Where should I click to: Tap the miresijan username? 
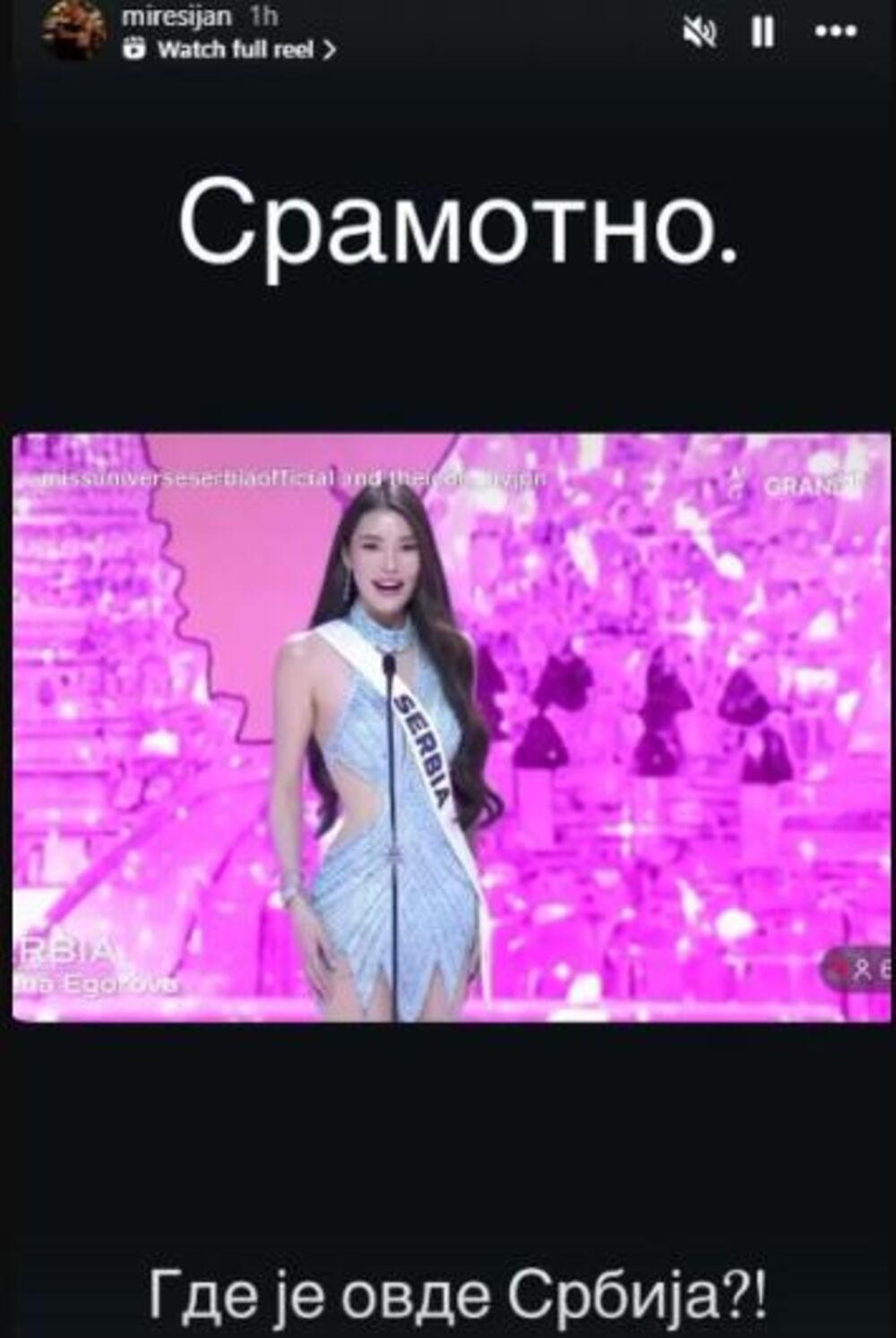(176, 17)
